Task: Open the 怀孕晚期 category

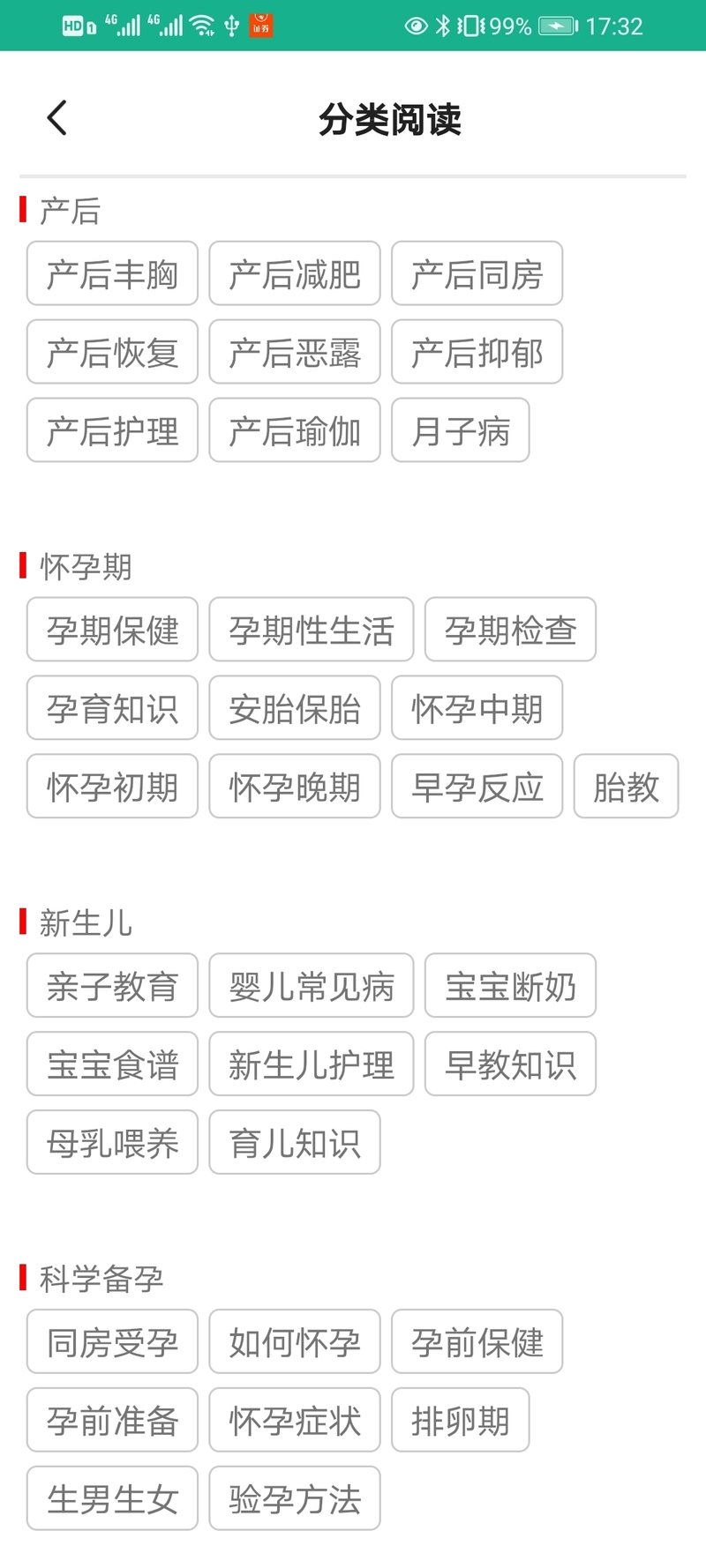Action: pyautogui.click(x=295, y=787)
